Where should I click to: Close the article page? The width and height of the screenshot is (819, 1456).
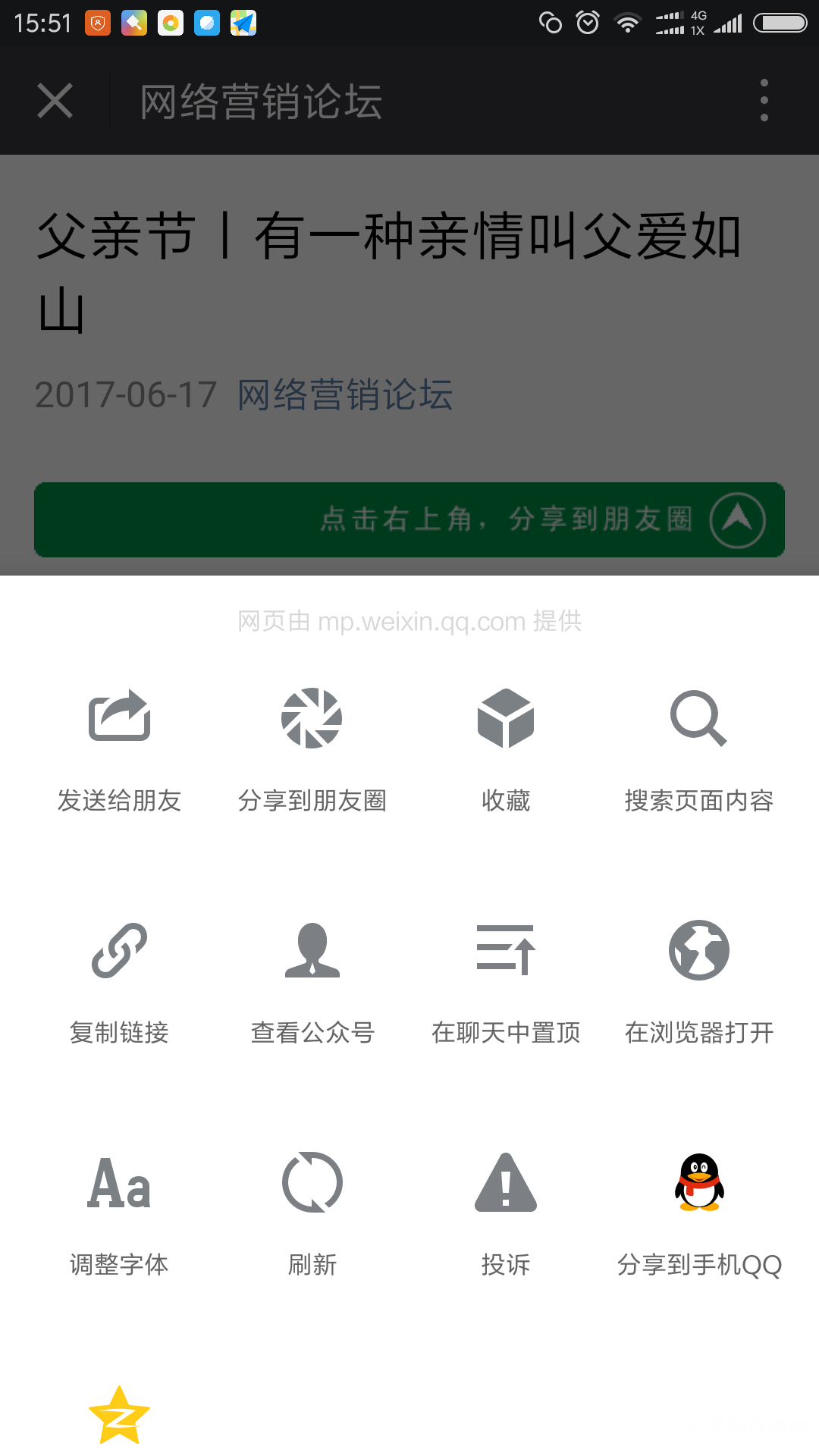[x=55, y=101]
